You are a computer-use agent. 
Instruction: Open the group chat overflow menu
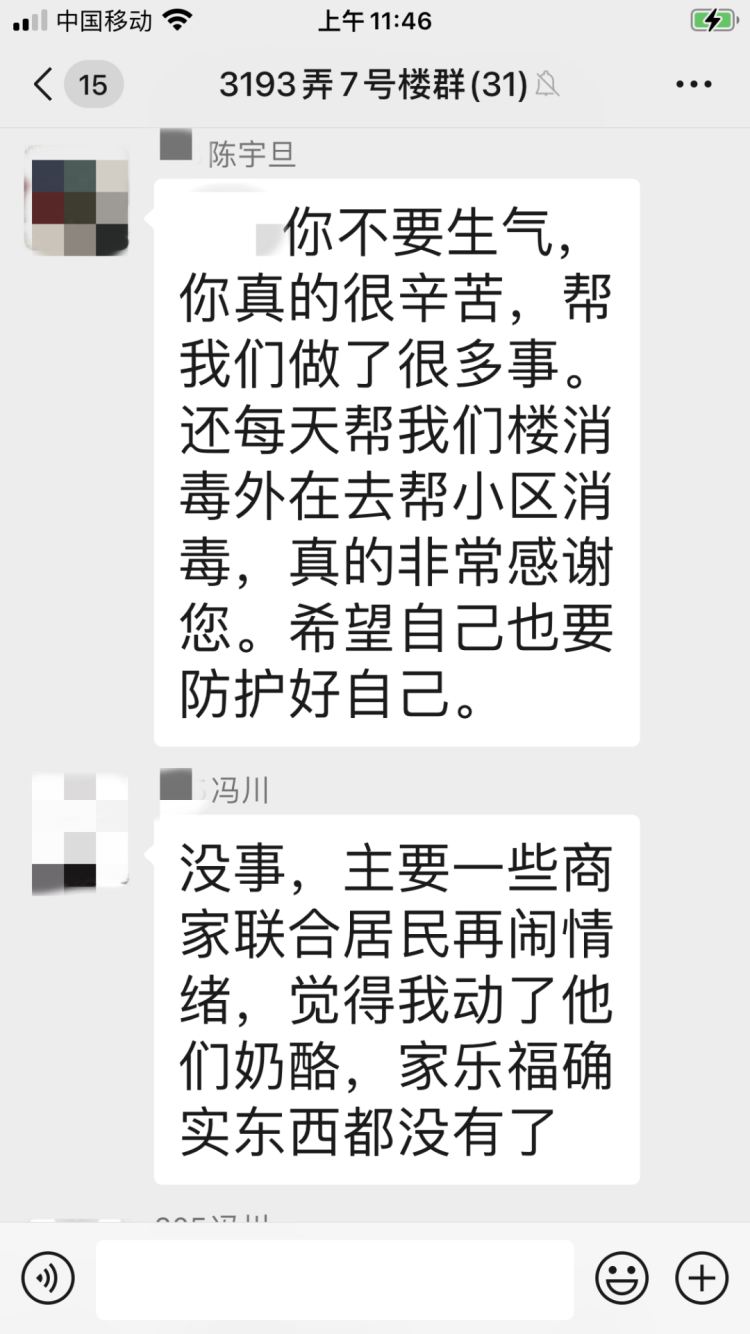693,85
